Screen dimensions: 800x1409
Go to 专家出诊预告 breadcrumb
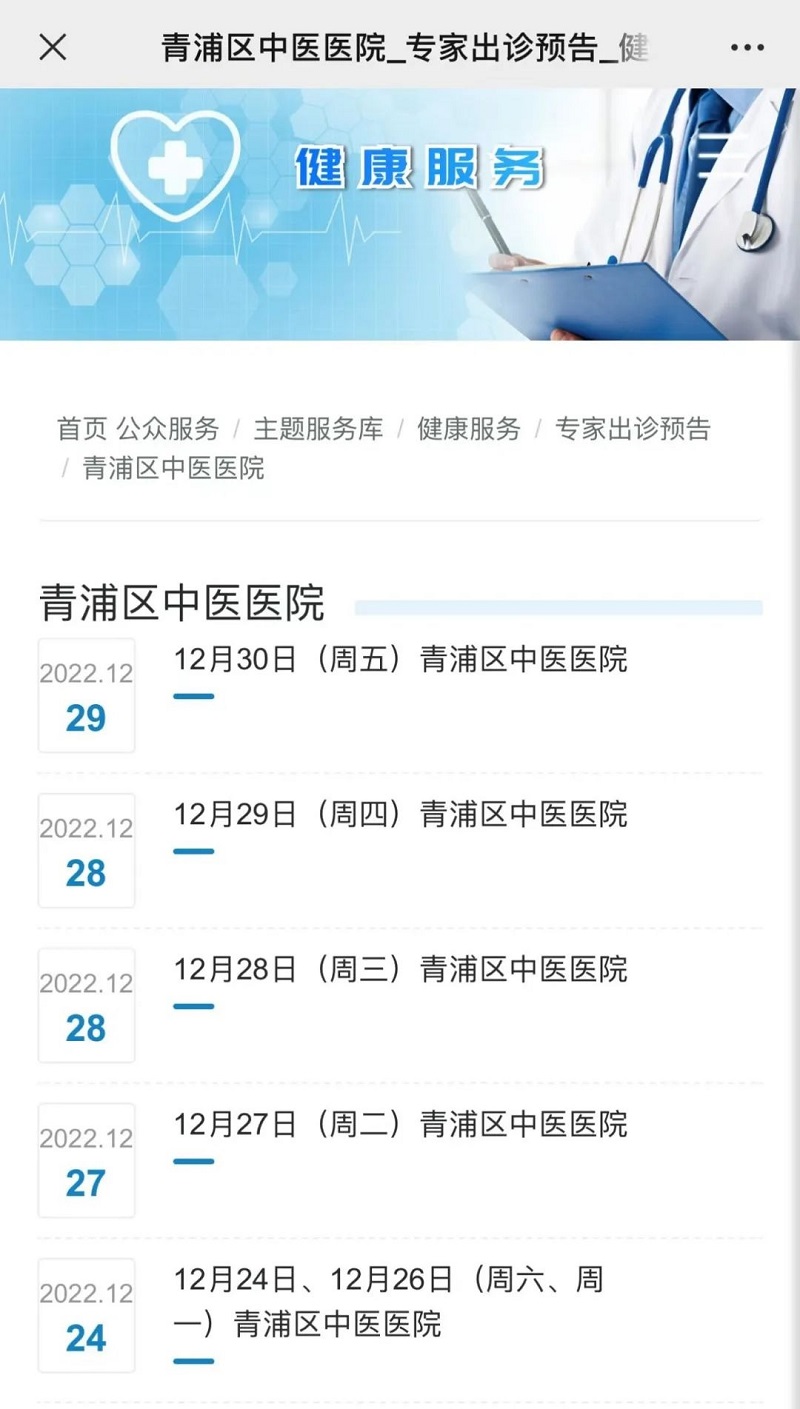coord(632,429)
